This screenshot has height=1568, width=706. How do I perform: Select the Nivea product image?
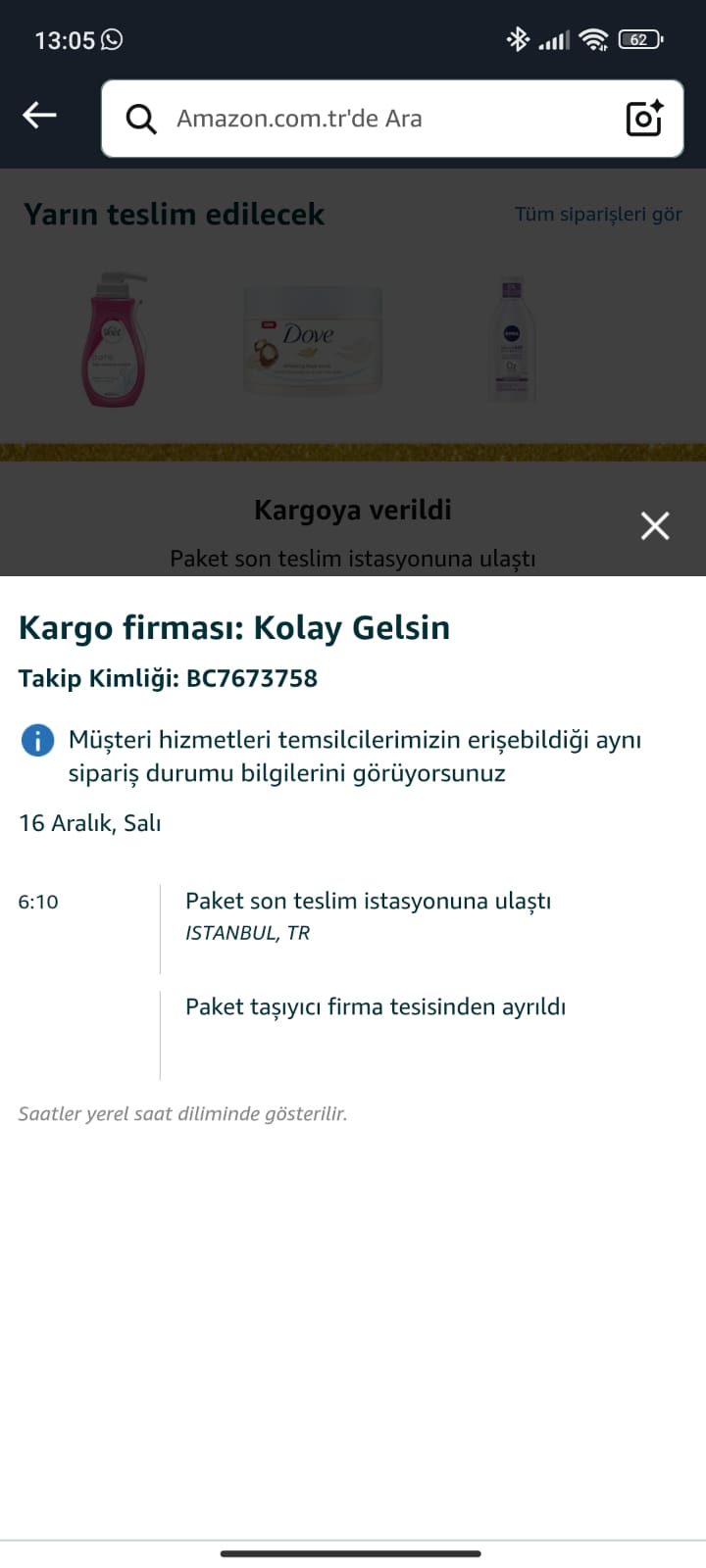[x=511, y=341]
